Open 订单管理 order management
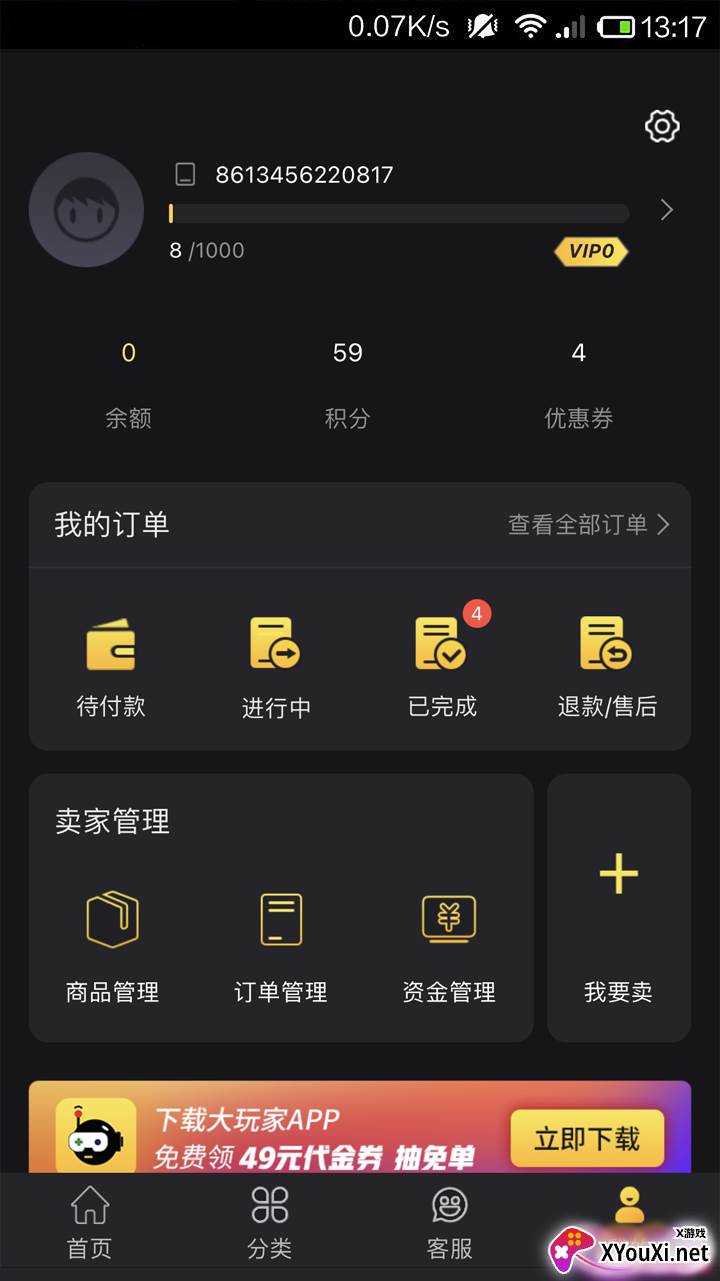The height and width of the screenshot is (1281, 720). tap(281, 945)
